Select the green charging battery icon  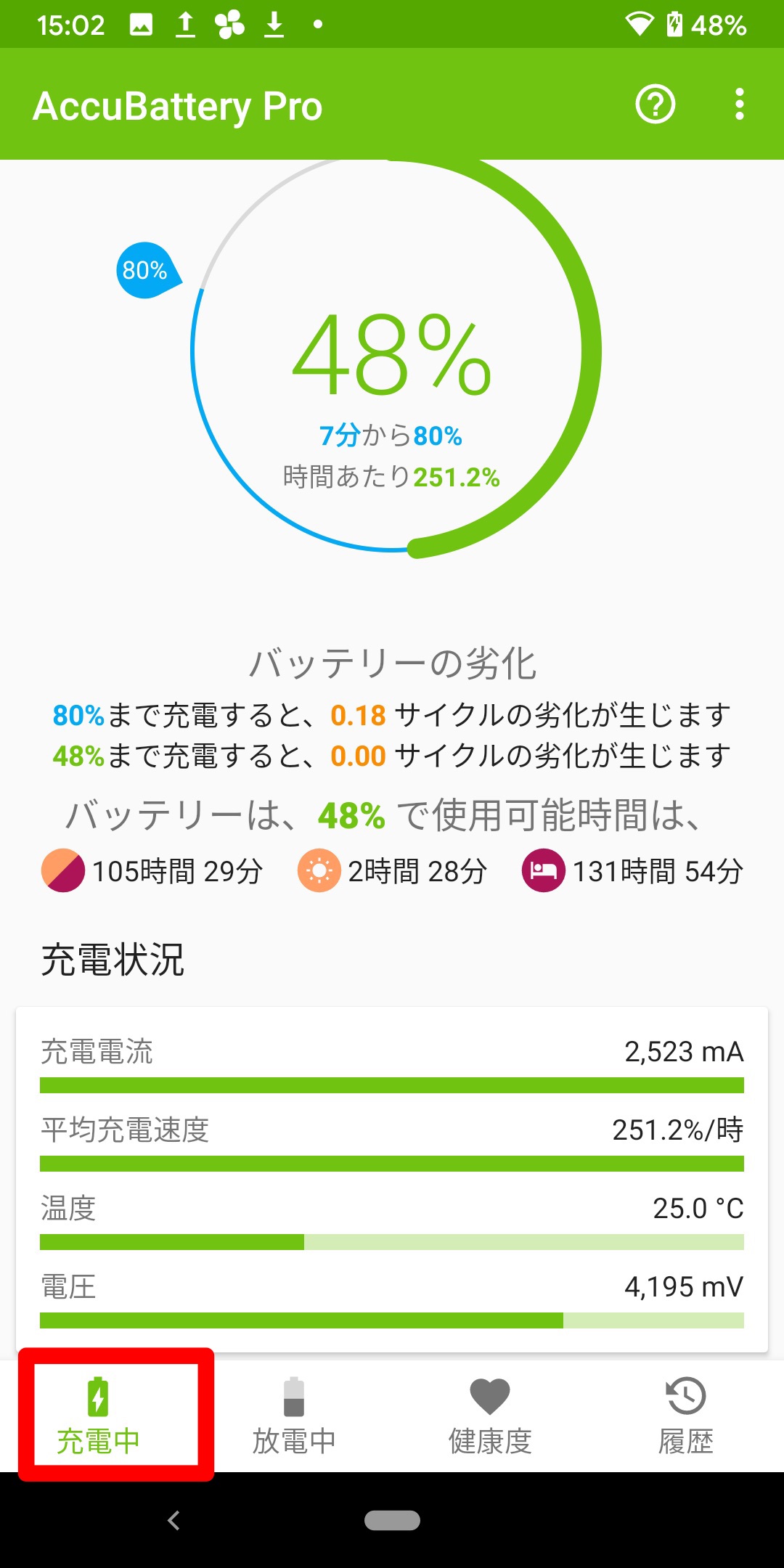pyautogui.click(x=98, y=1397)
